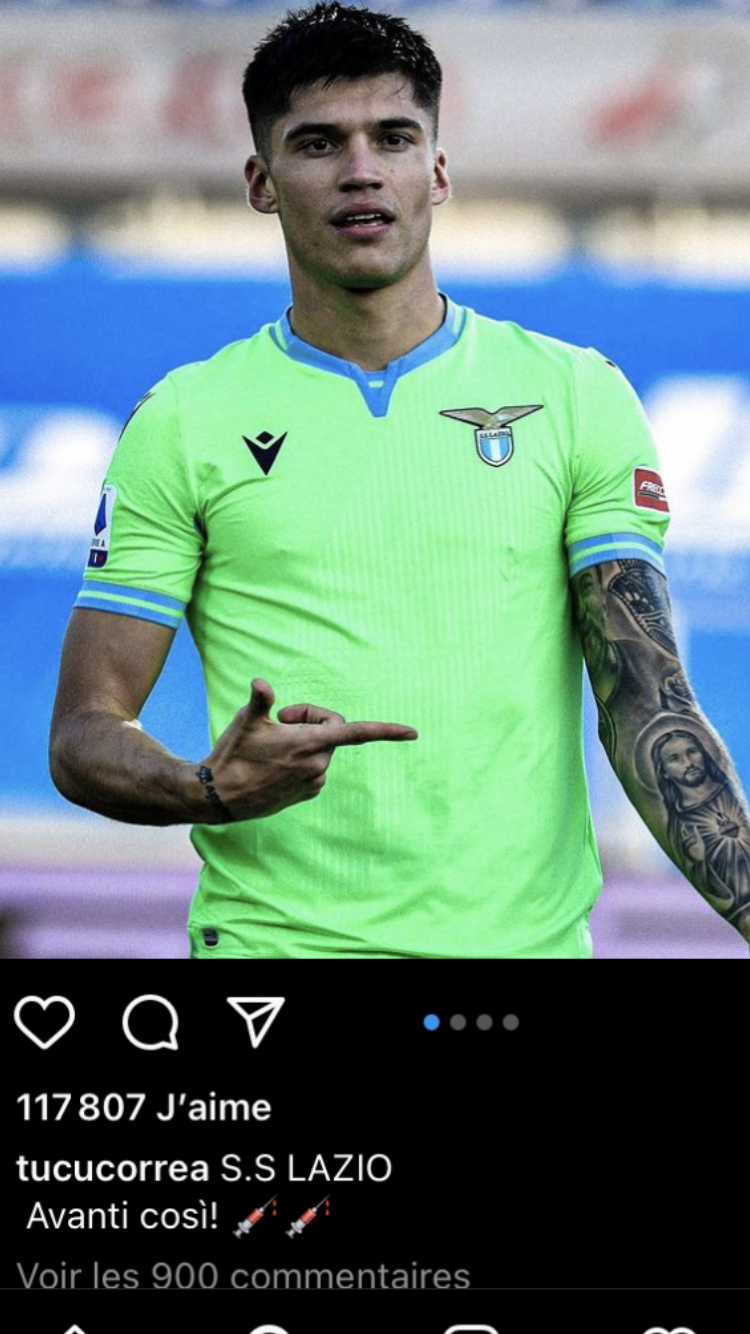This screenshot has height=1334, width=750.
Task: Tap the carousel page indicator dots
Action: [471, 1022]
